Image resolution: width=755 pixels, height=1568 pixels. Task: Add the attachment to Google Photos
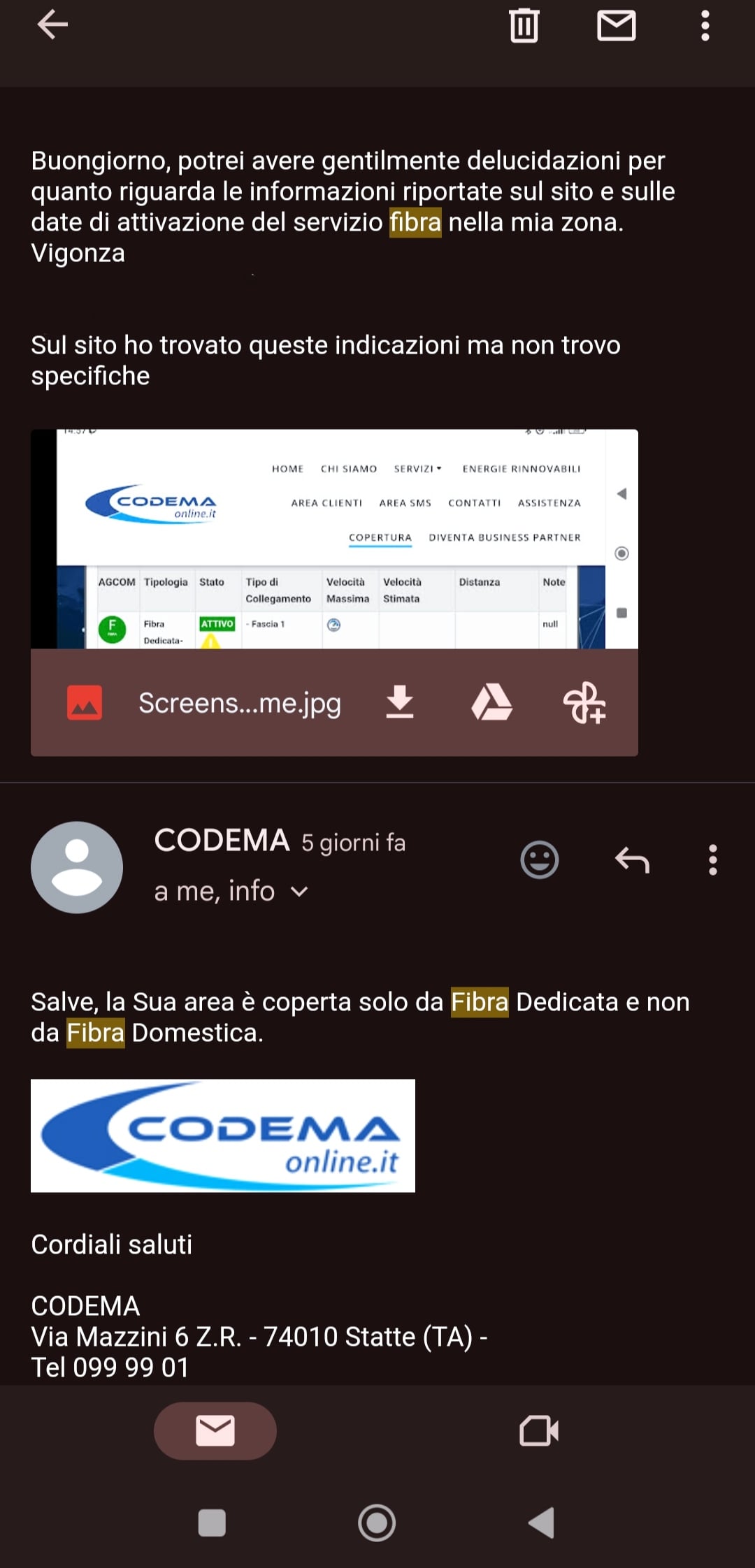coord(584,702)
